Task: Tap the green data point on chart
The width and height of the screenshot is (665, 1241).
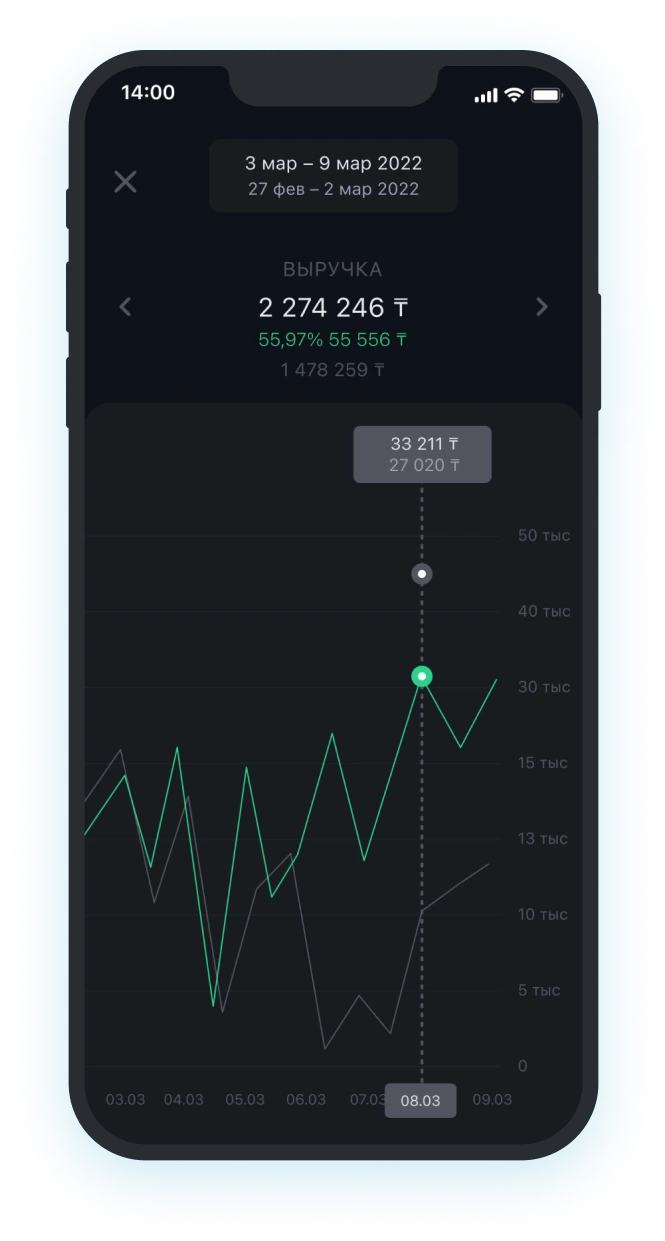Action: click(422, 677)
